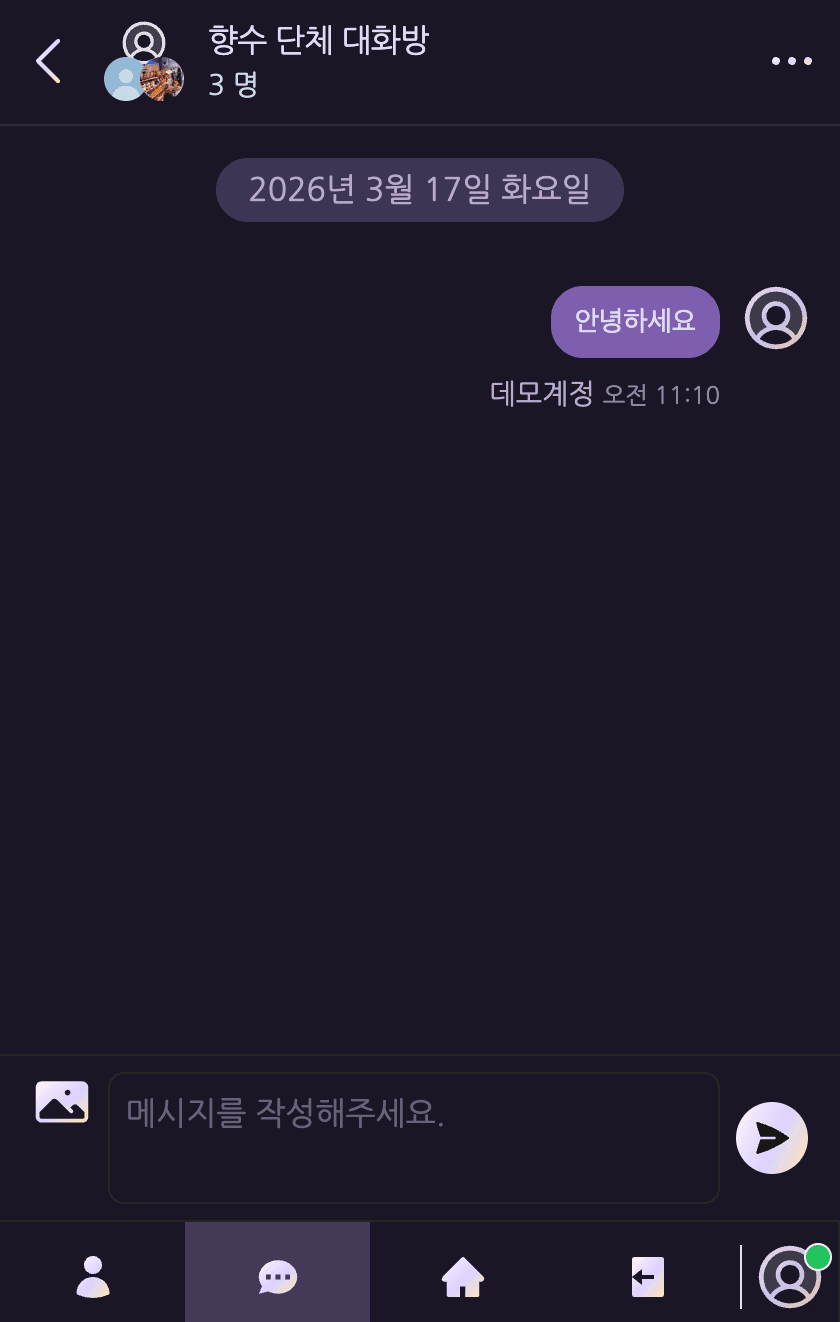Click the 3 명 member count label

232,86
